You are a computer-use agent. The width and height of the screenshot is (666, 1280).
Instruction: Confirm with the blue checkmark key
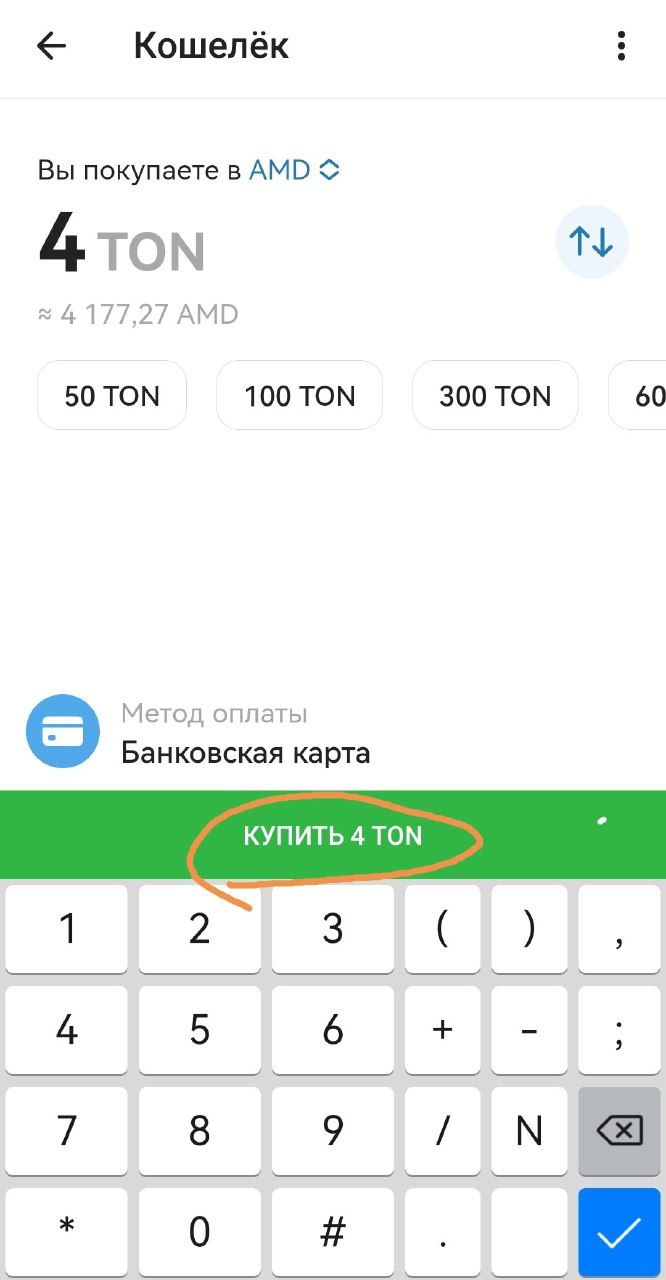(x=619, y=1234)
